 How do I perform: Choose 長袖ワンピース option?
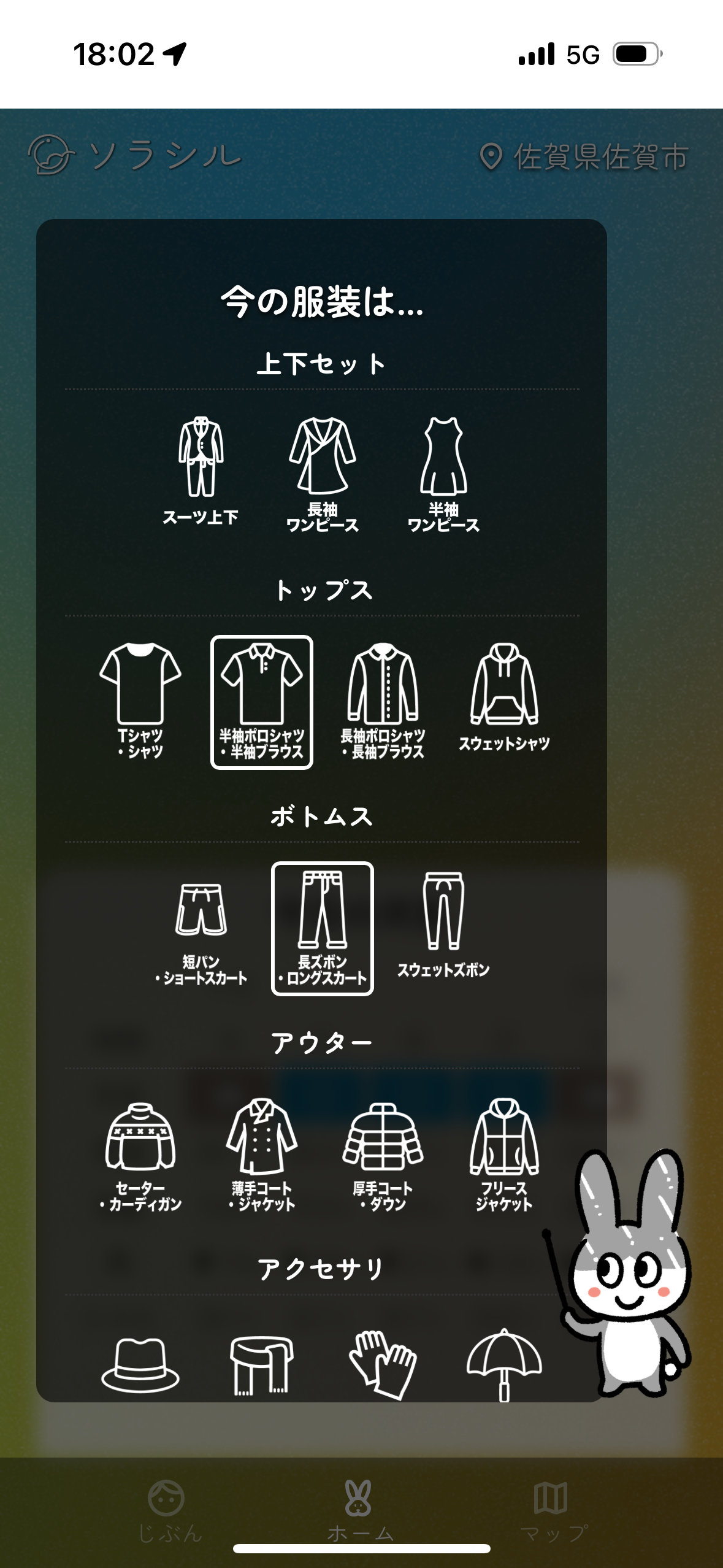pyautogui.click(x=323, y=474)
